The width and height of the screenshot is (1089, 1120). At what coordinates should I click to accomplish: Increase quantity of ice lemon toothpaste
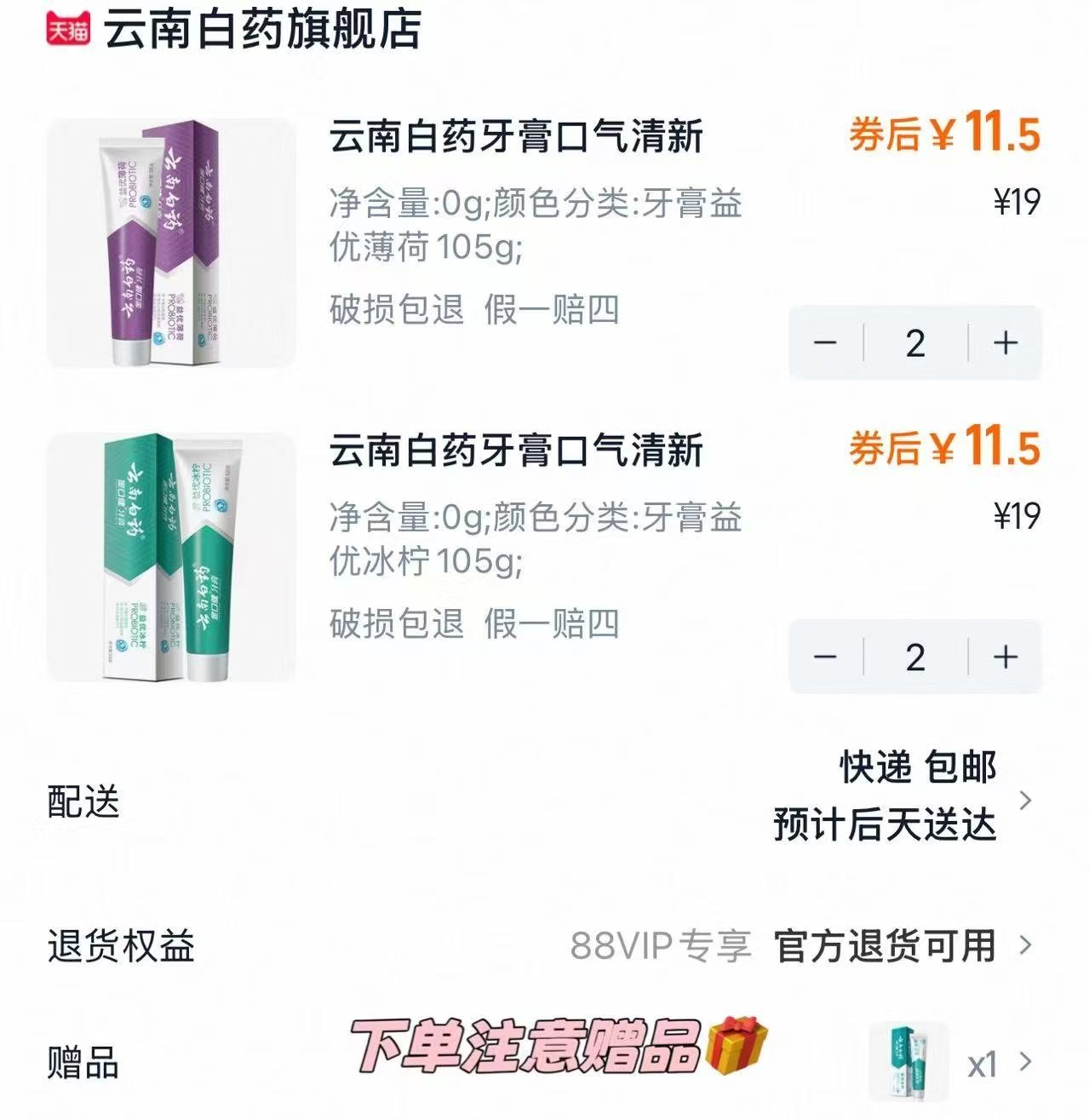click(1003, 656)
